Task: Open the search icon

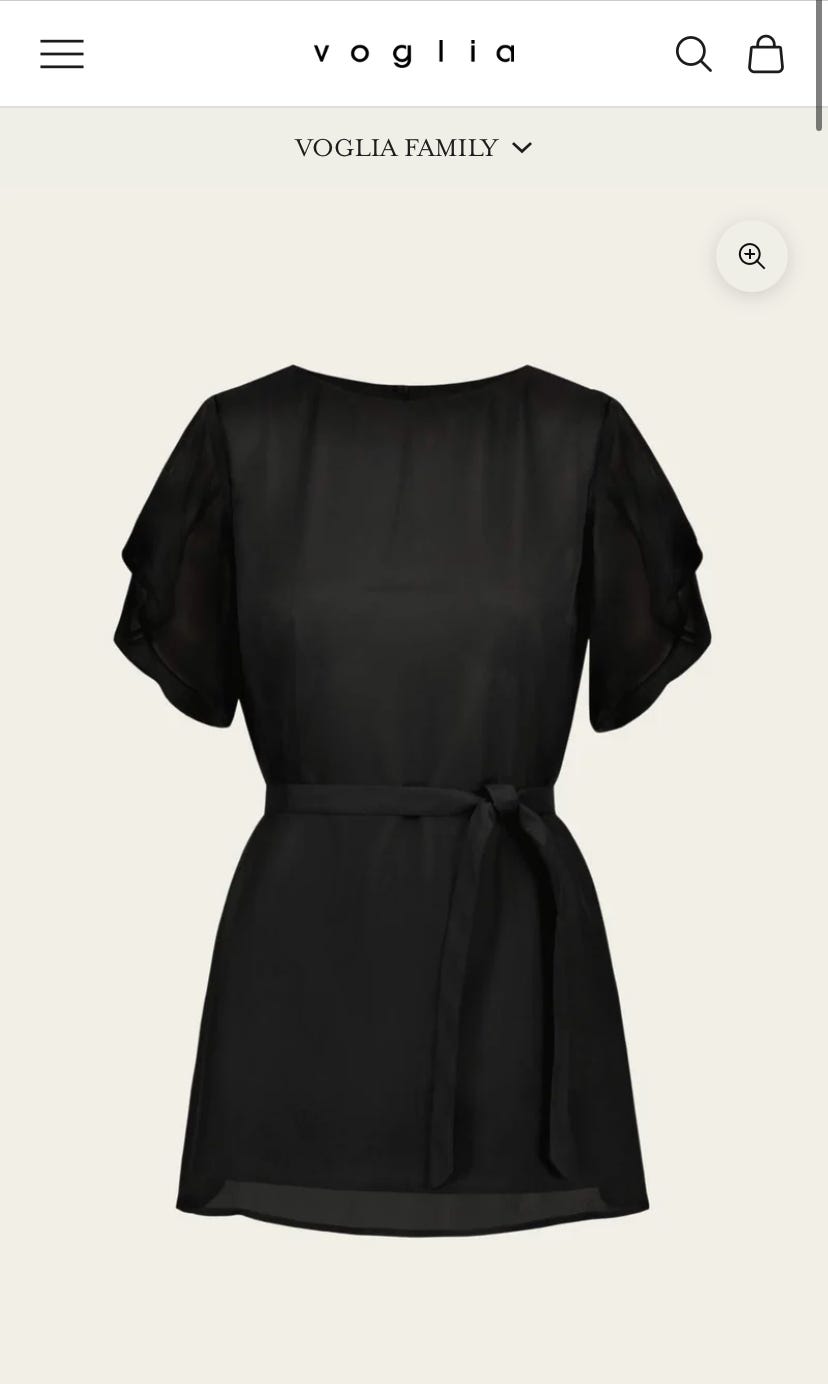Action: click(x=693, y=54)
